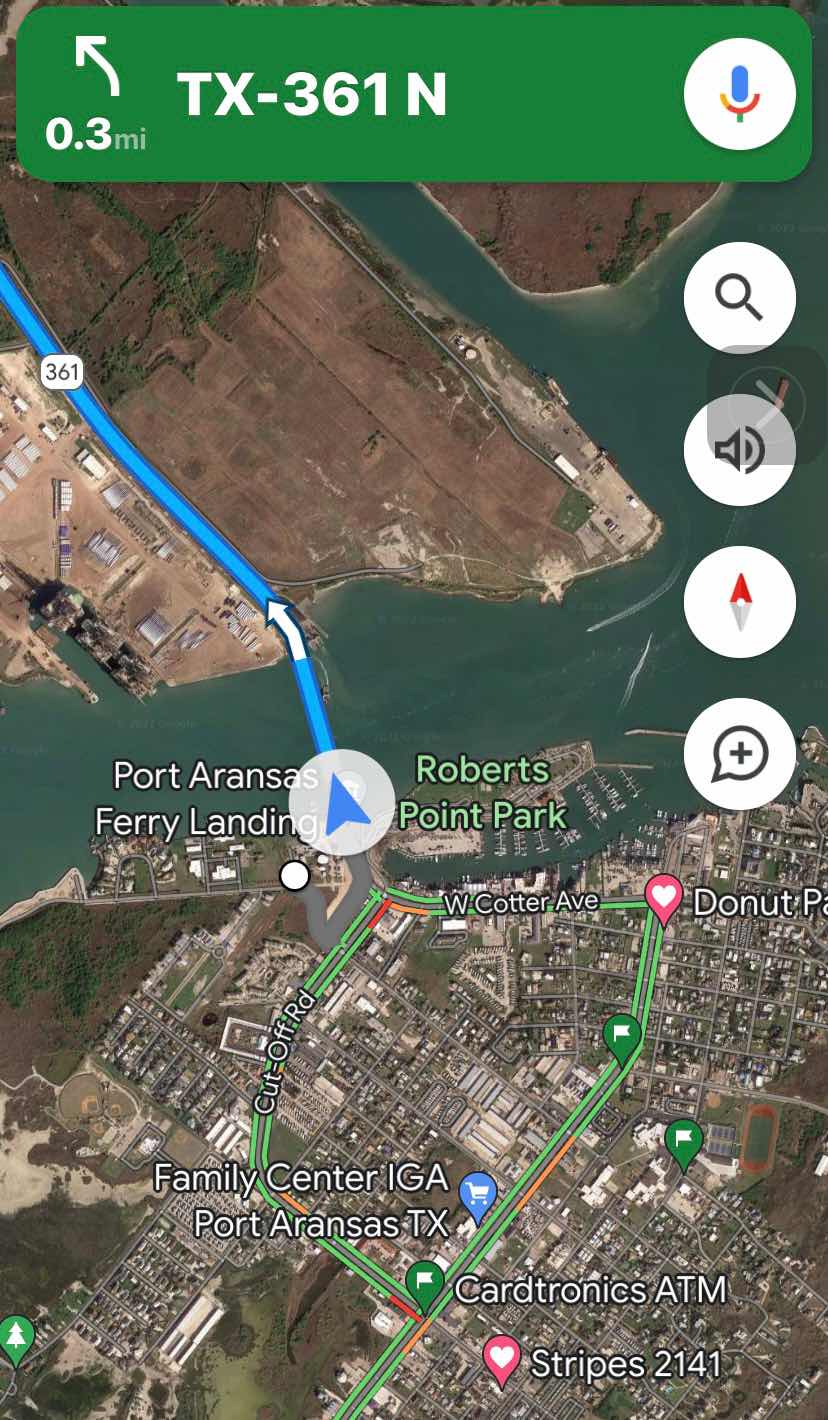Activate the voice search microphone
Screen dimensions: 828x1420
click(739, 95)
